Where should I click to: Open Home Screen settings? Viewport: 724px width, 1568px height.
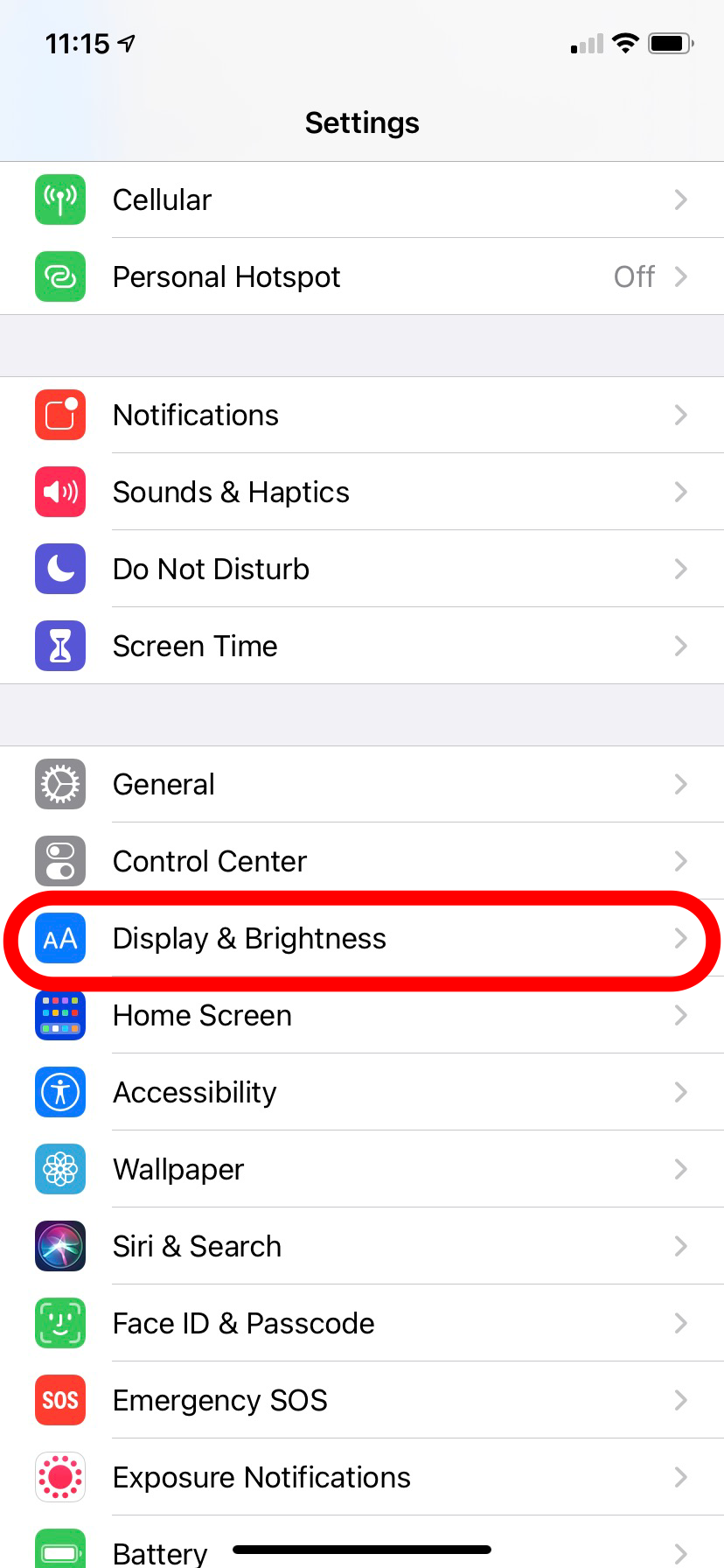(x=362, y=1015)
